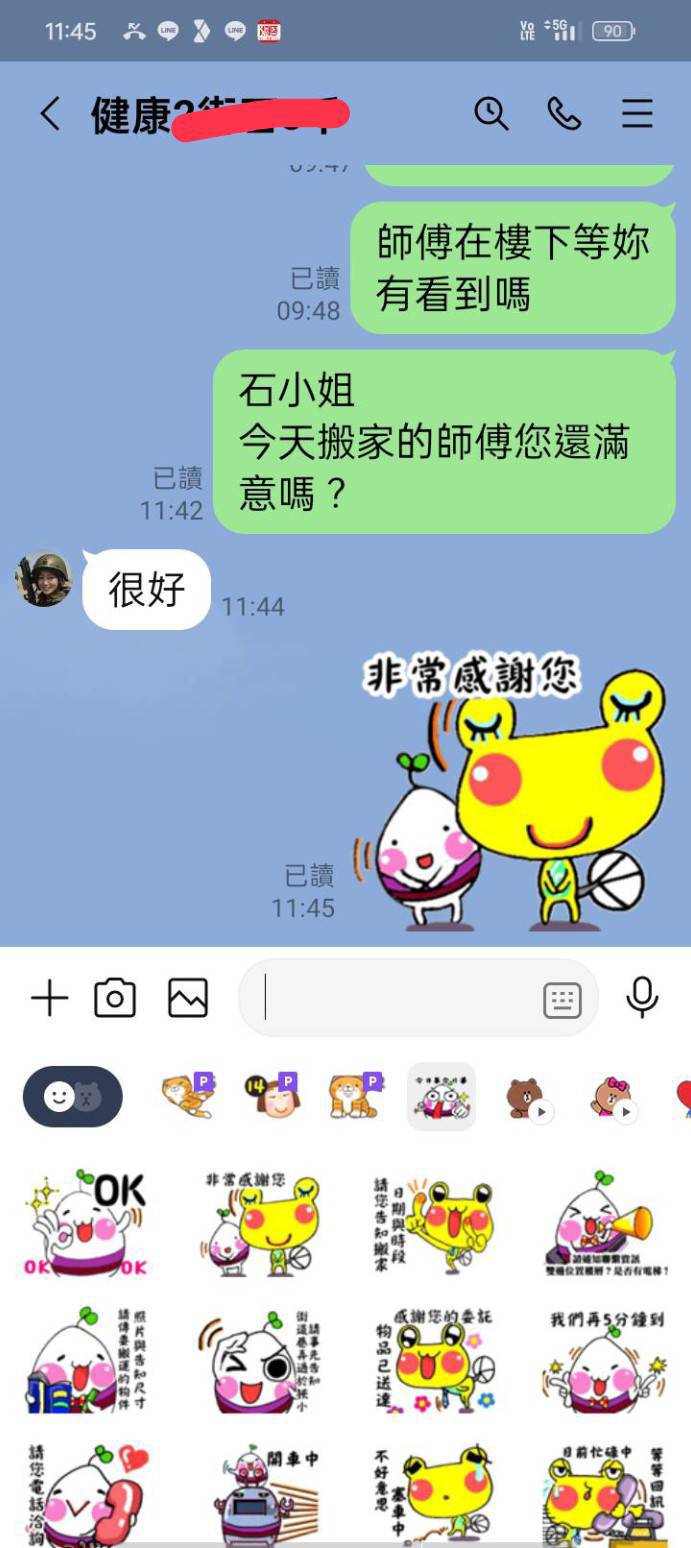This screenshot has height=1548, width=691.
Task: Send the 感謝您的委託 sticker
Action: coord(433,1360)
